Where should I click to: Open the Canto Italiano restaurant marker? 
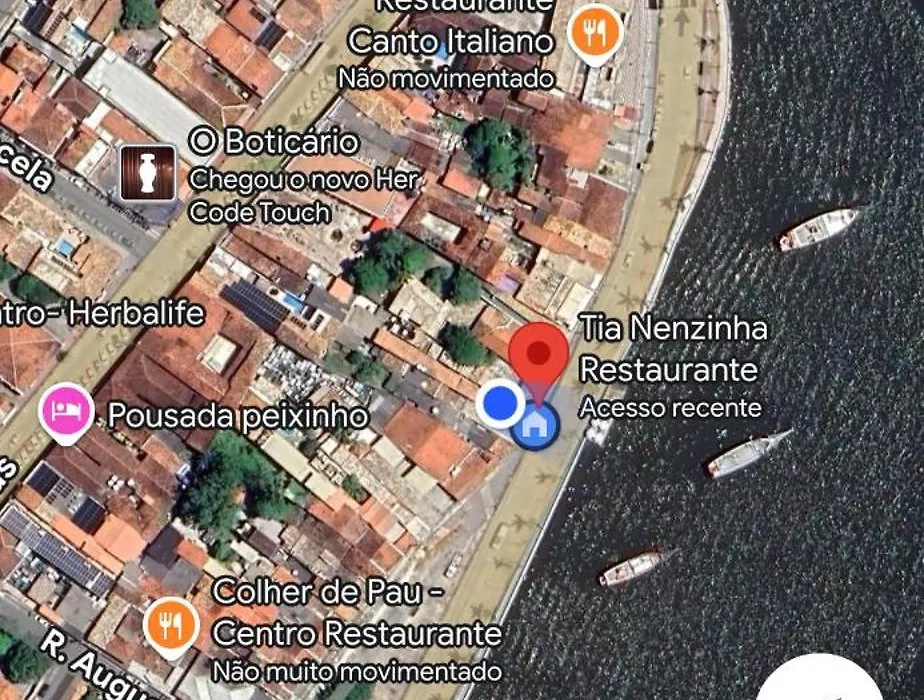[595, 35]
